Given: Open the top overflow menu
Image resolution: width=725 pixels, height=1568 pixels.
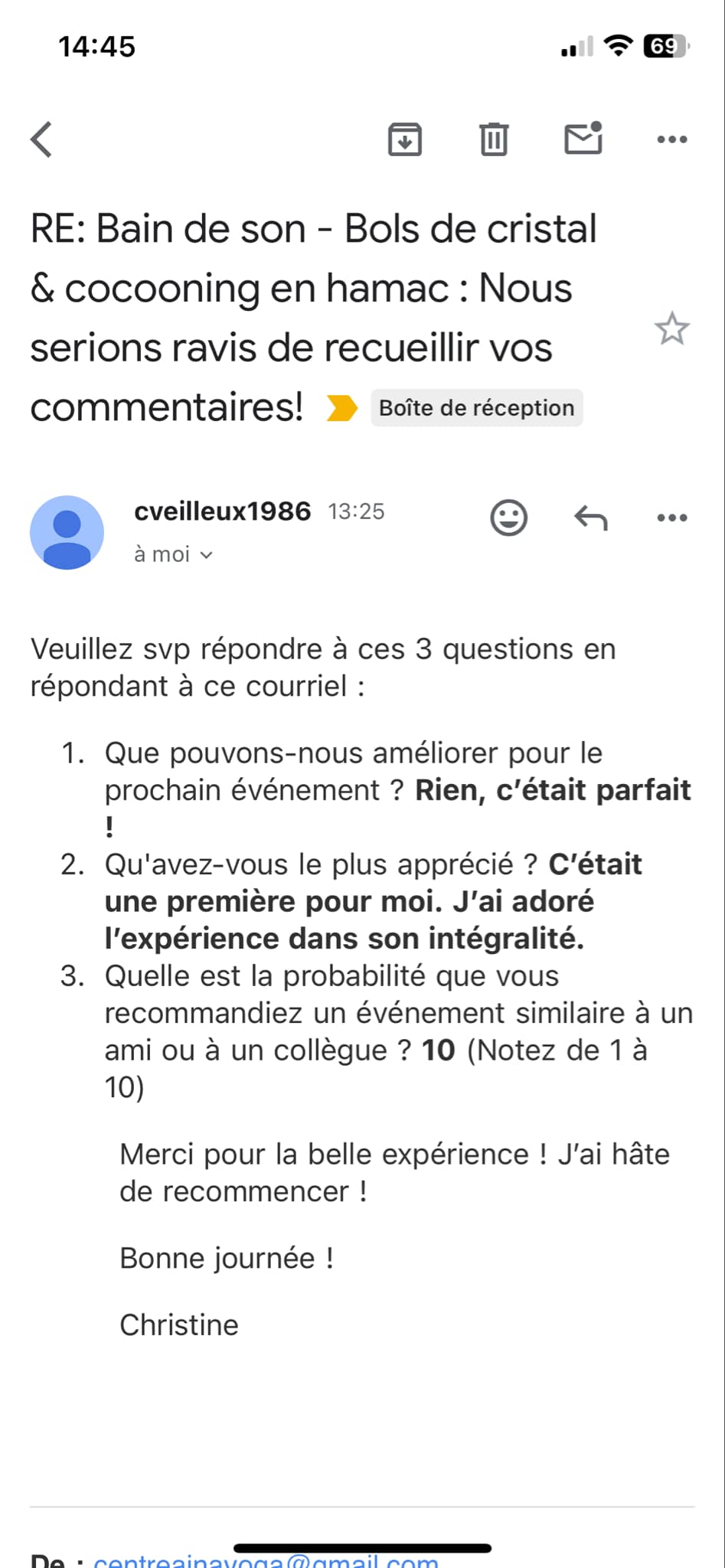Looking at the screenshot, I should pos(672,139).
